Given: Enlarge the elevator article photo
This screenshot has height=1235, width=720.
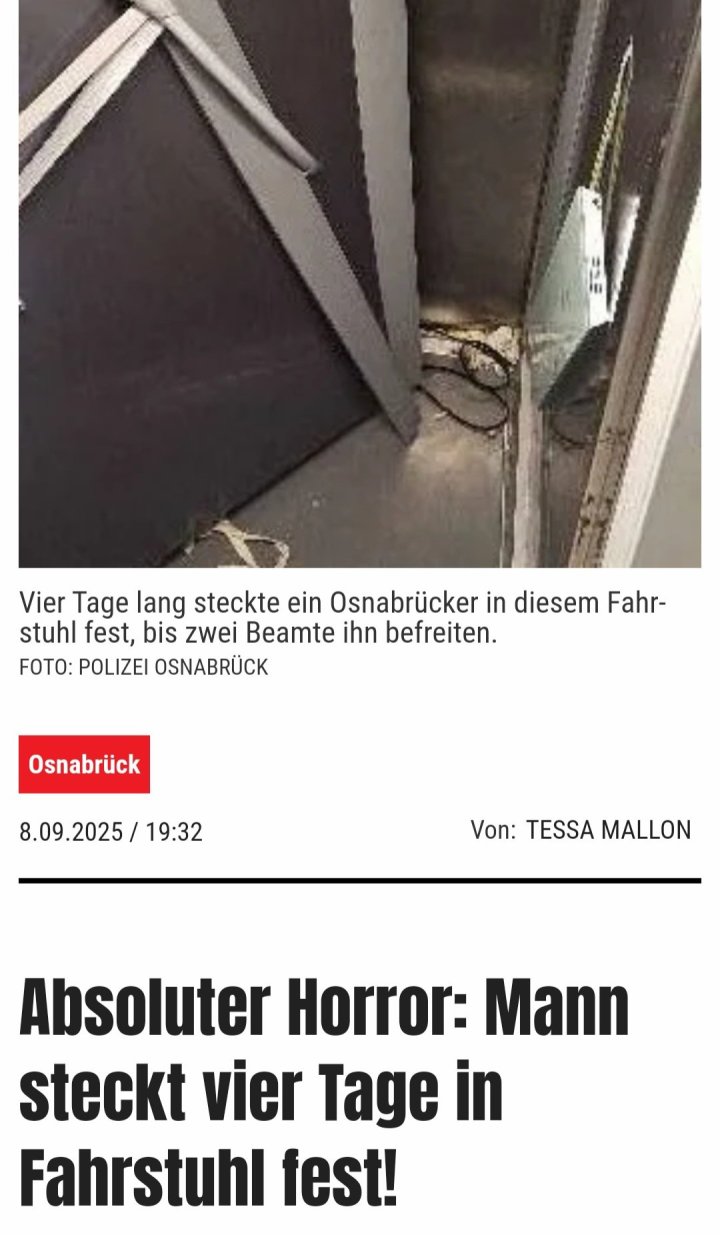Looking at the screenshot, I should [x=360, y=285].
